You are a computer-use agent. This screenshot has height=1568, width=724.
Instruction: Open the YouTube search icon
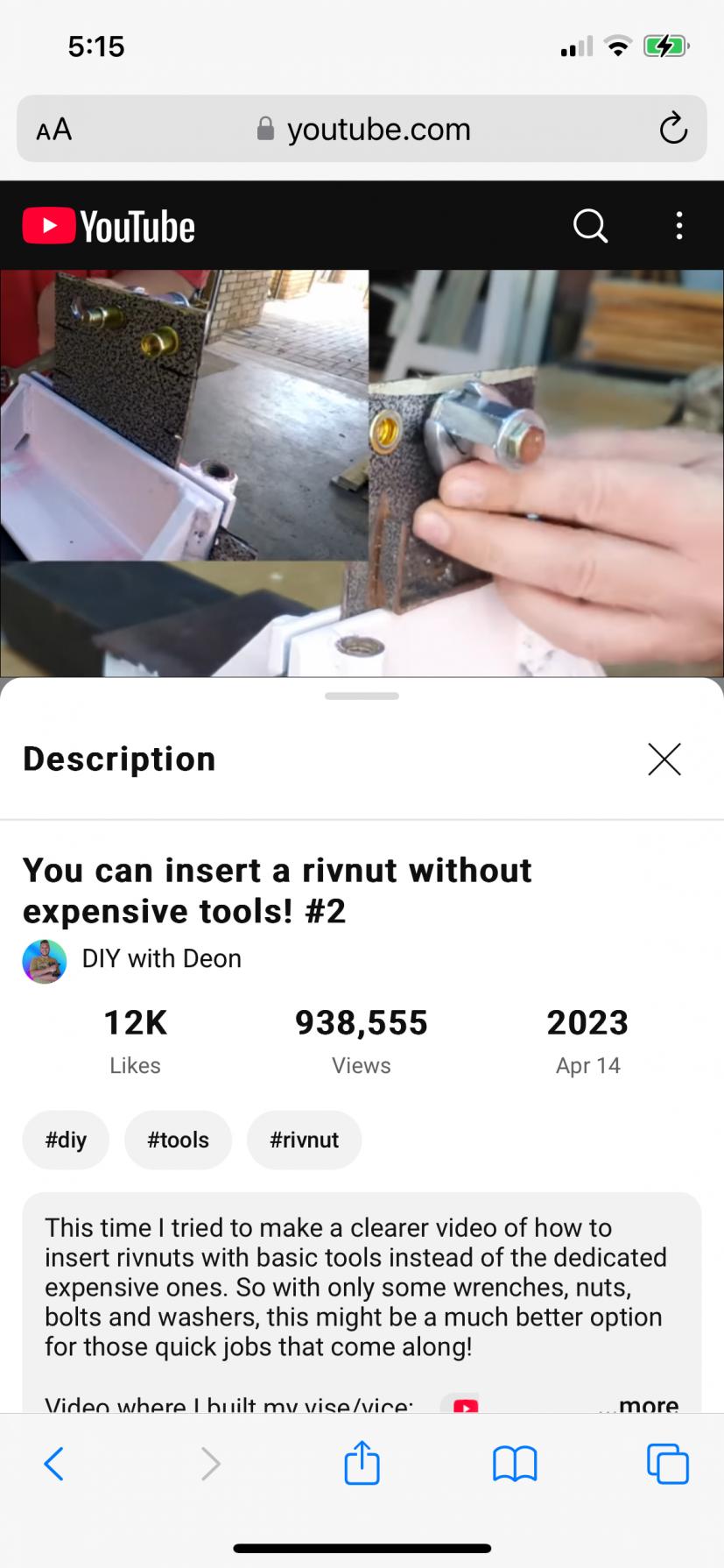[x=590, y=226]
